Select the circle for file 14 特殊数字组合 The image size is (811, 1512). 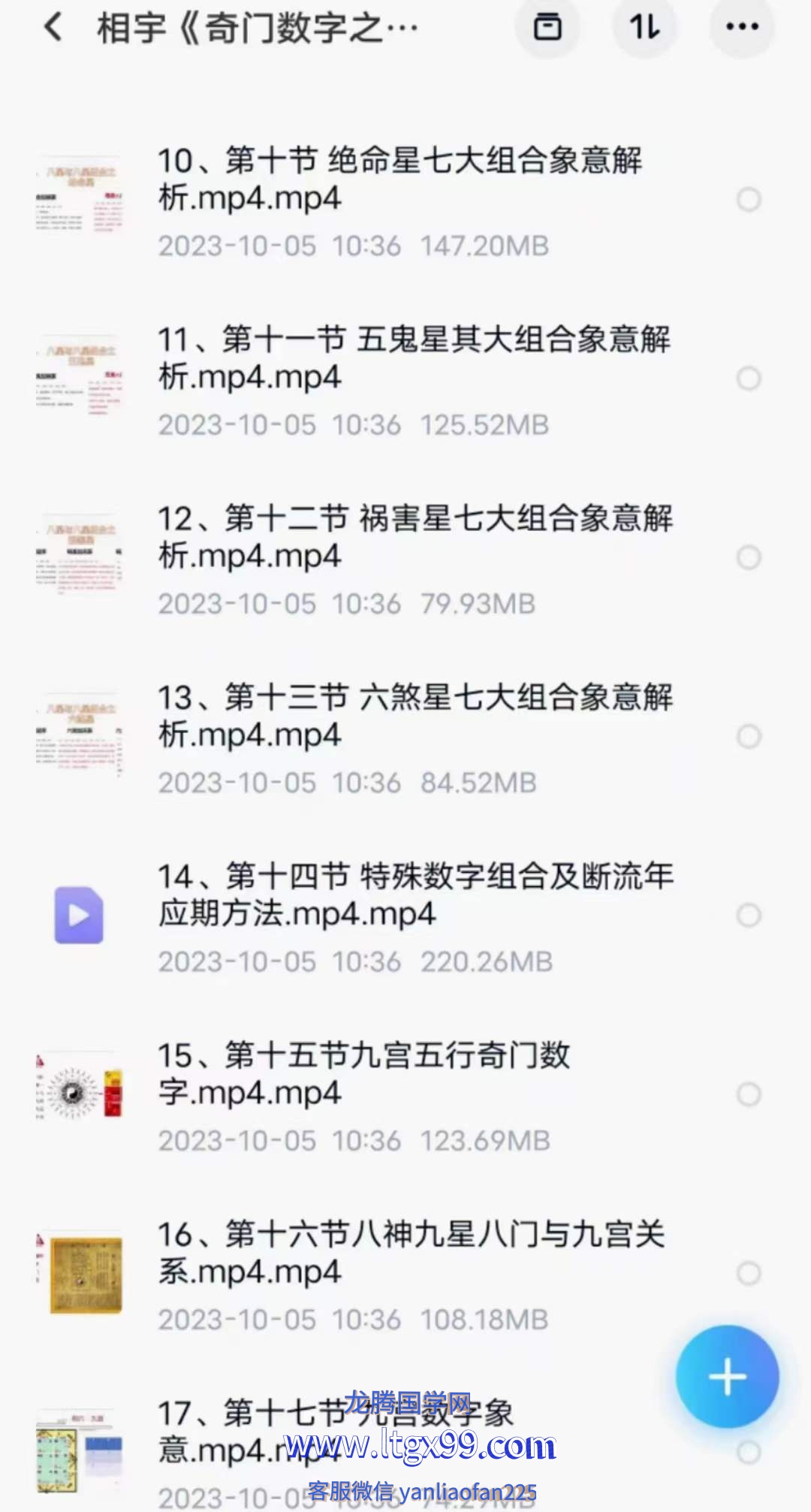[x=749, y=915]
